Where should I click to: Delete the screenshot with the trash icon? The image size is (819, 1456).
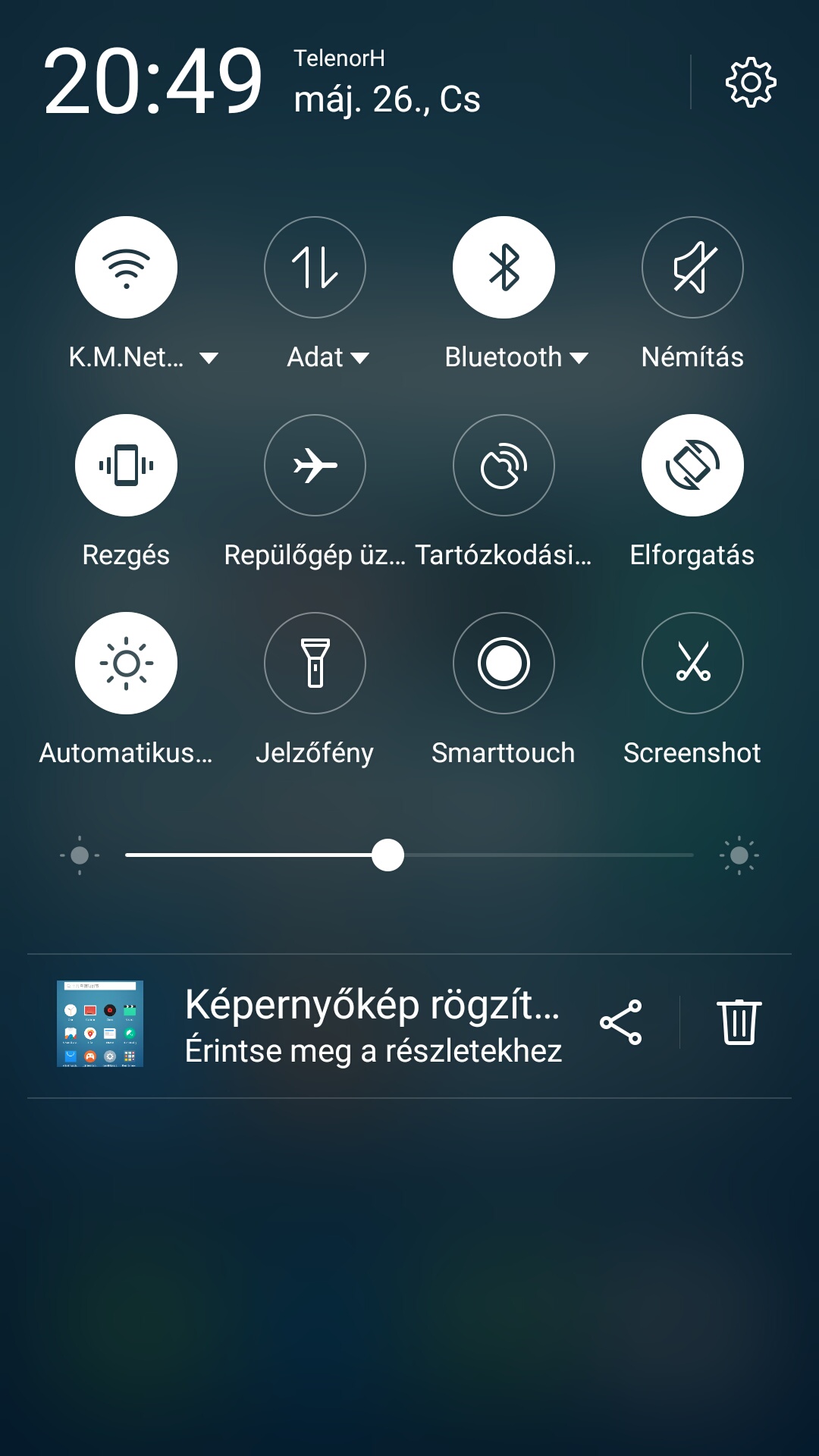coord(739,1022)
